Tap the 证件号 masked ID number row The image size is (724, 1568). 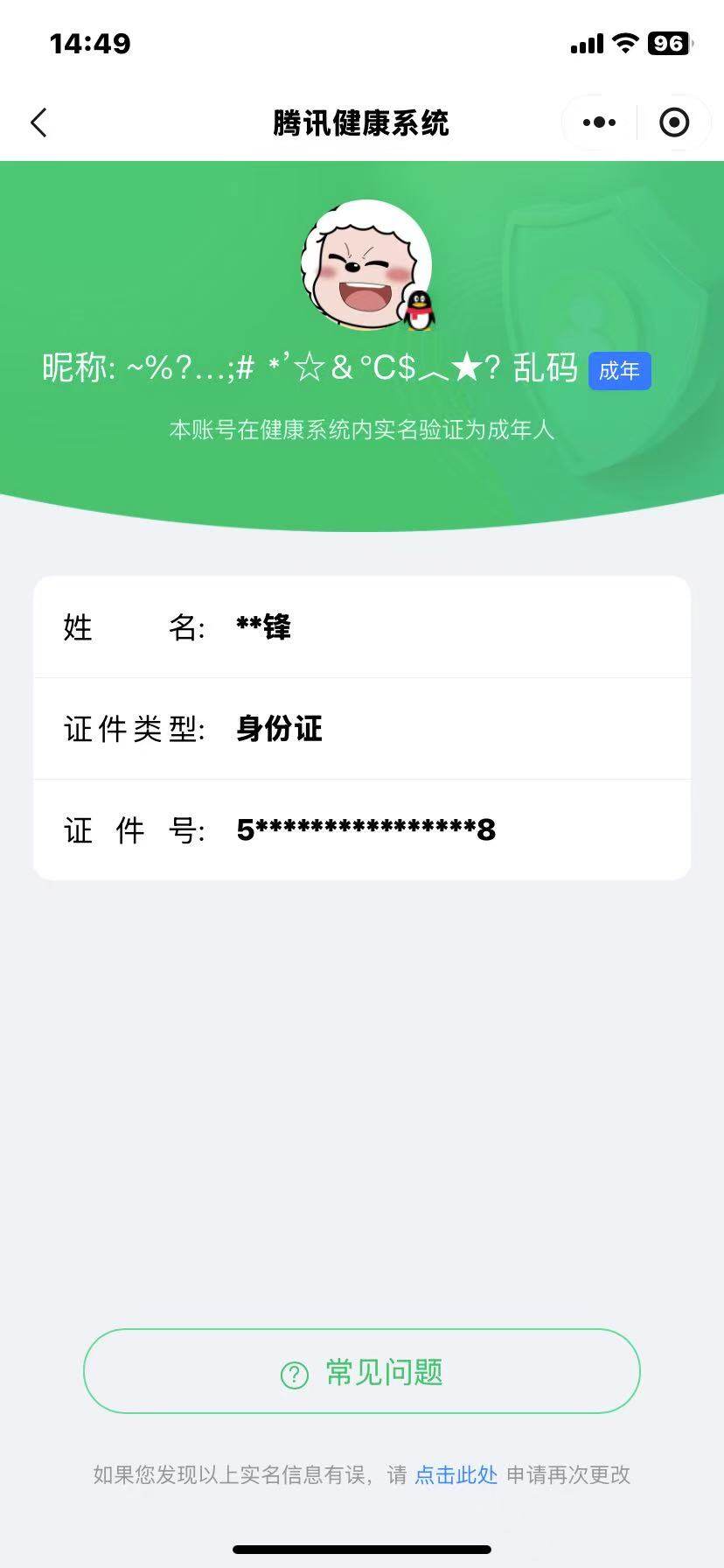click(362, 829)
